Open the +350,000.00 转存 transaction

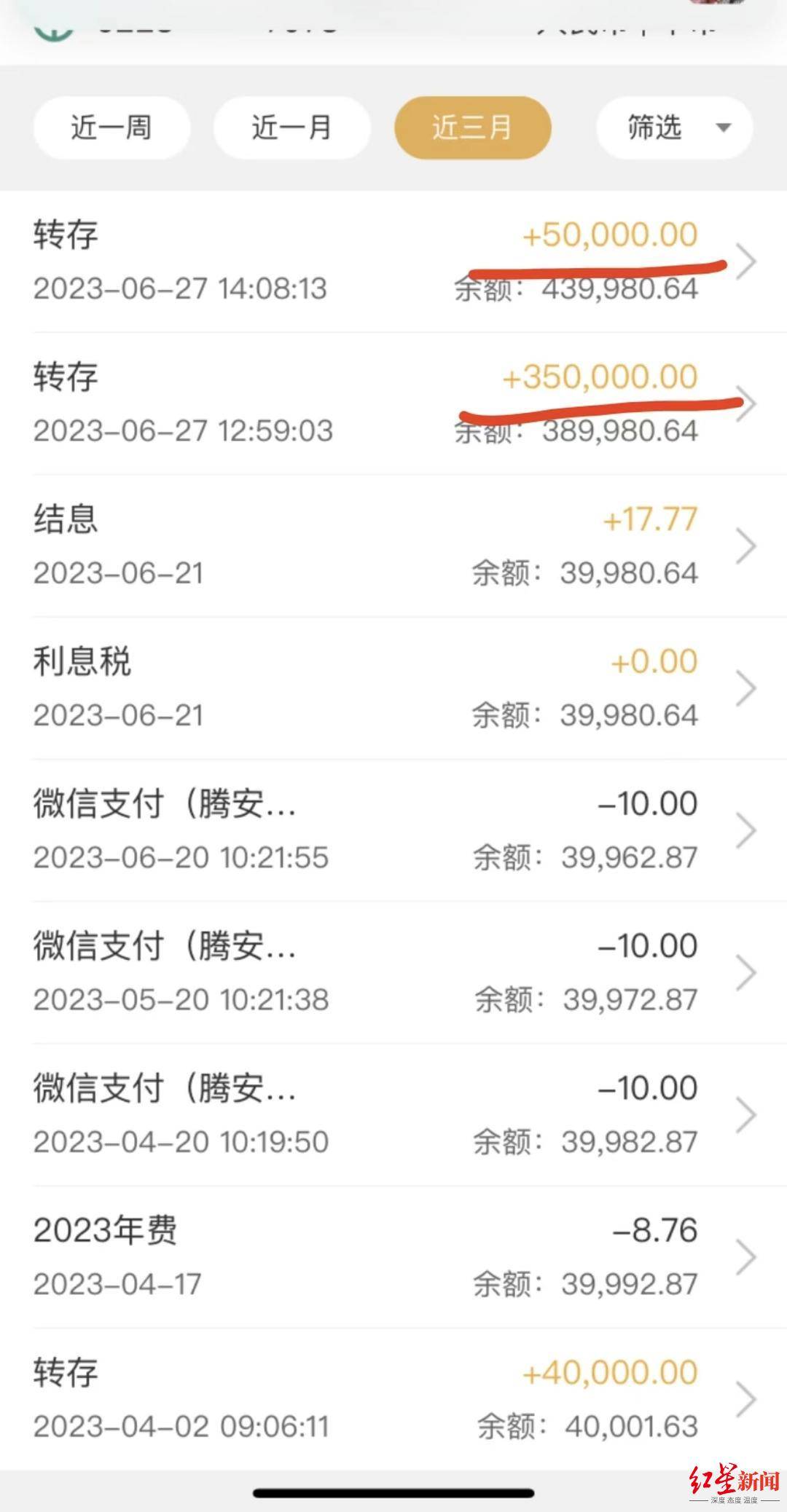[393, 403]
